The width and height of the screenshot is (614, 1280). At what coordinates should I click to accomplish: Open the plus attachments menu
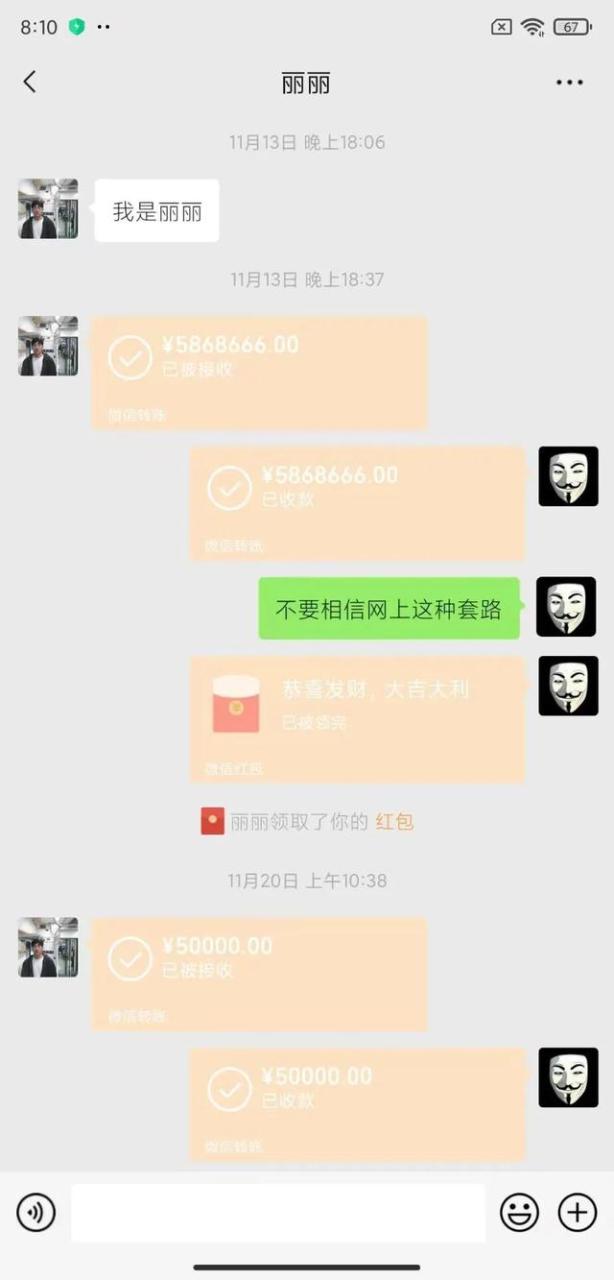pos(577,1213)
